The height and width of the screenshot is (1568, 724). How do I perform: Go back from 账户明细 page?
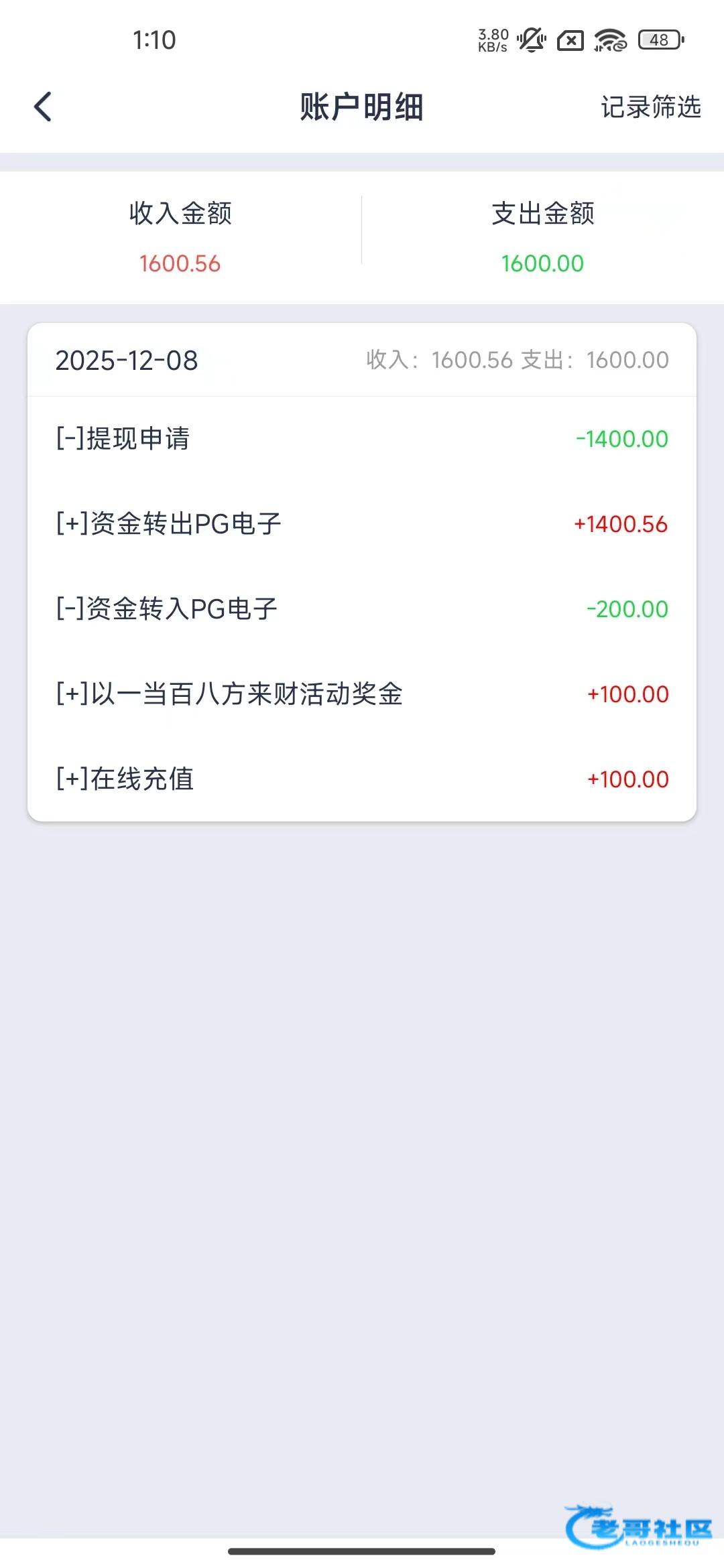43,107
